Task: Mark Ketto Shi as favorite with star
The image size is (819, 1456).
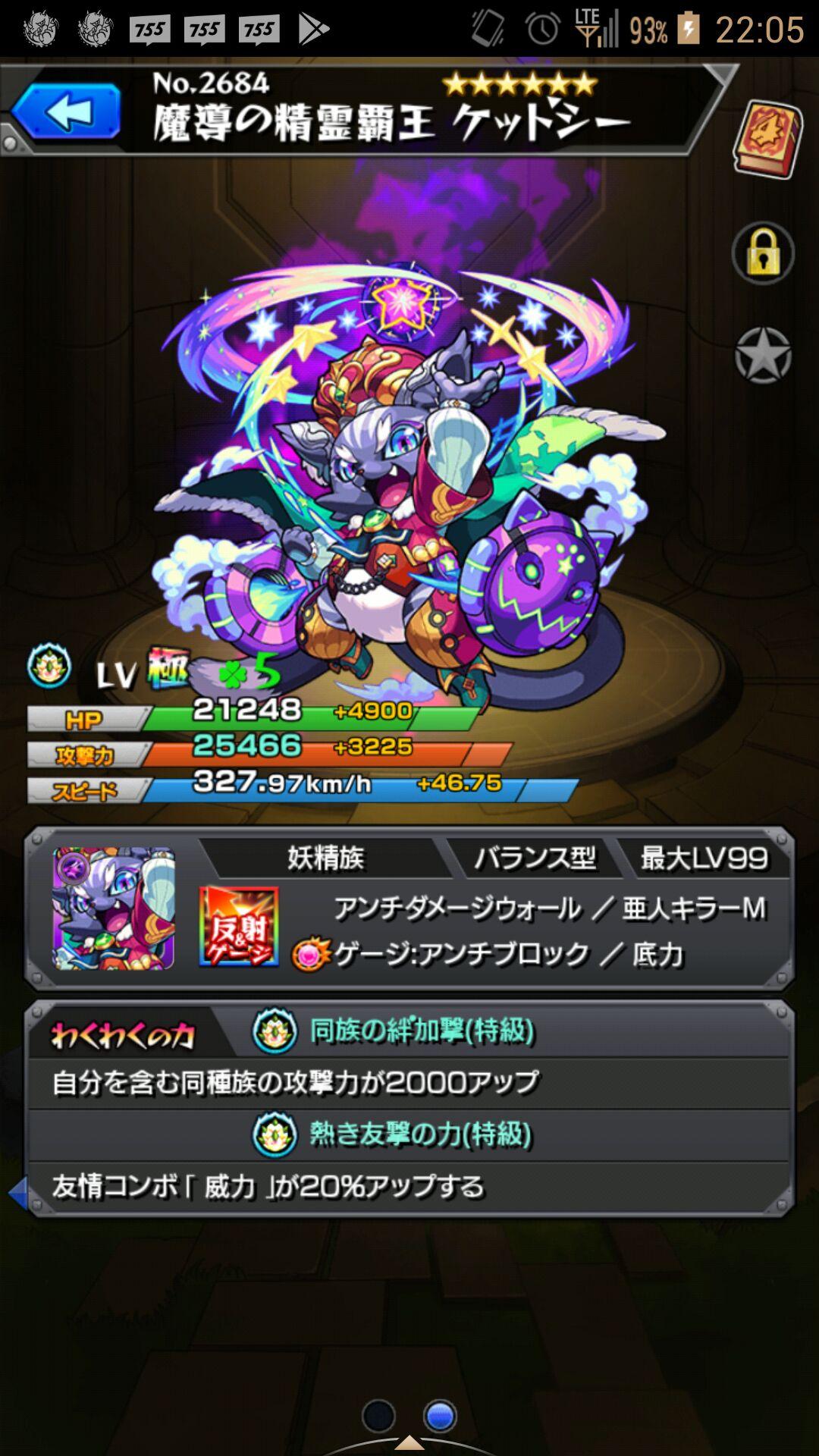Action: 763,356
